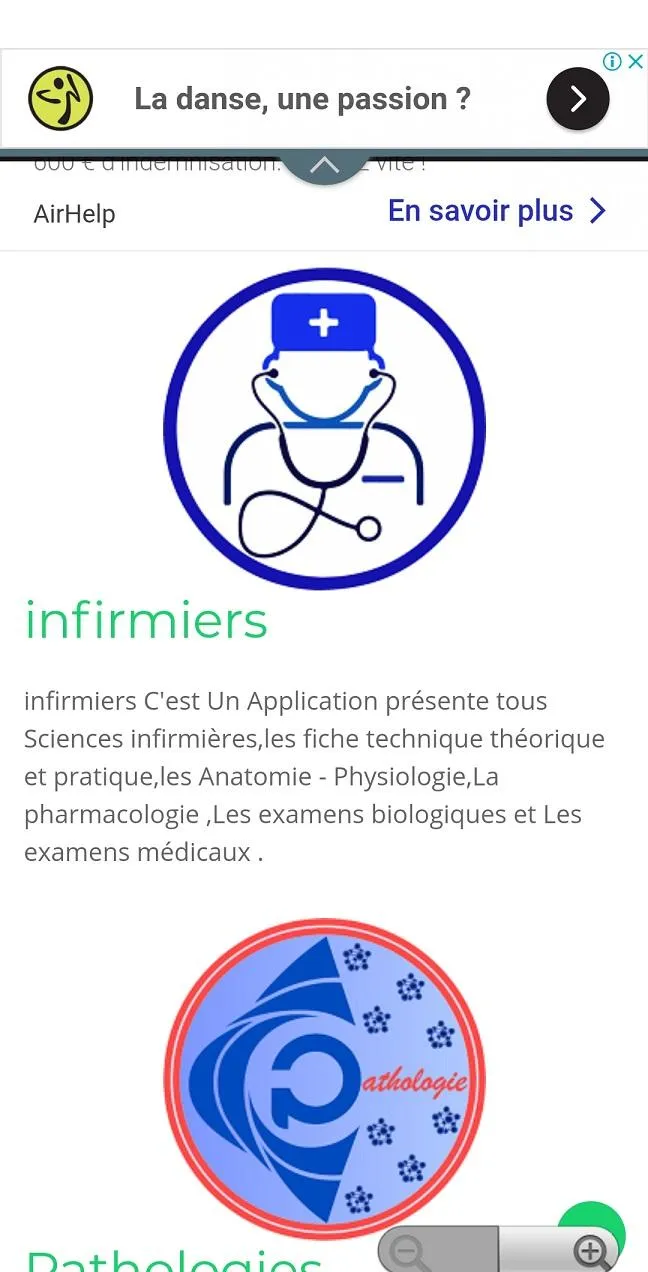
Task: Open the ad info icon
Action: tap(613, 61)
